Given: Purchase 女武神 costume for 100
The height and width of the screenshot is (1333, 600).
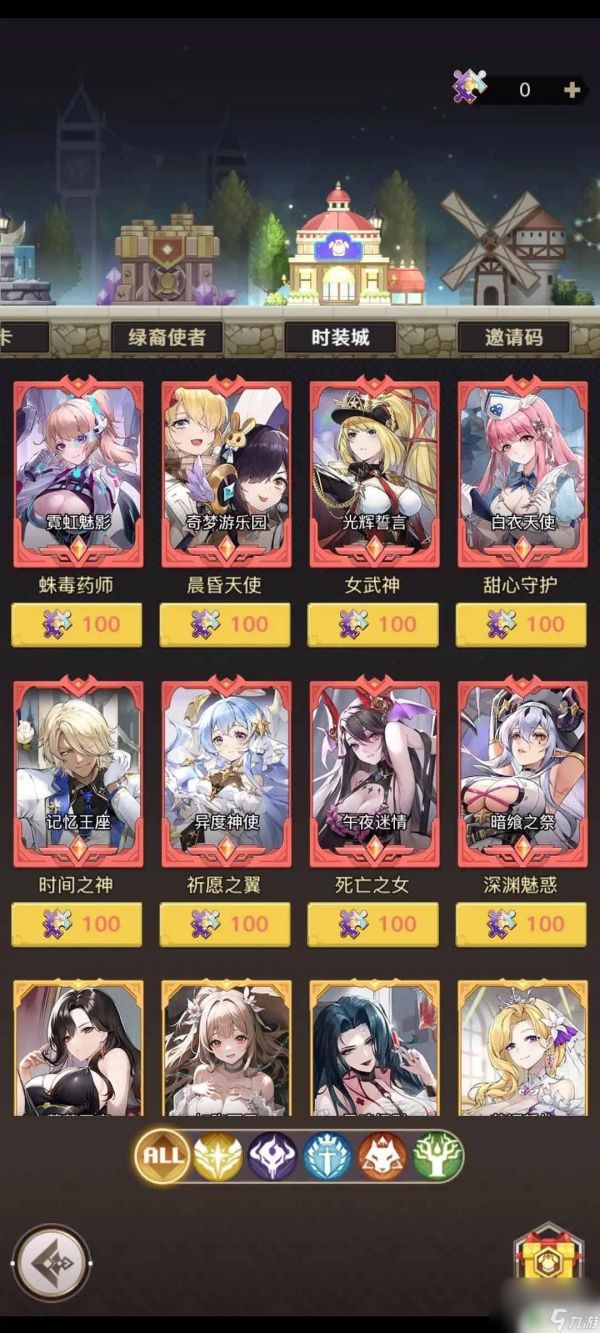Looking at the screenshot, I should (373, 625).
